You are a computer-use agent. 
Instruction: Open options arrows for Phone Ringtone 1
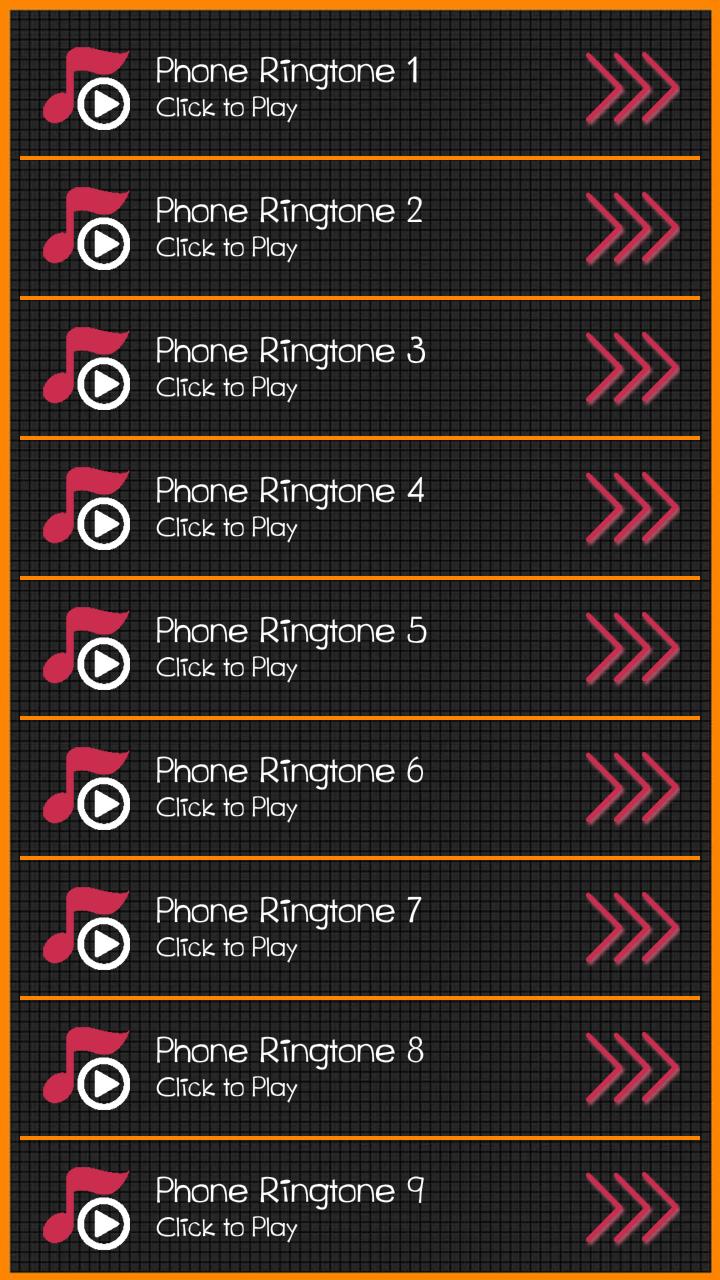[x=632, y=88]
